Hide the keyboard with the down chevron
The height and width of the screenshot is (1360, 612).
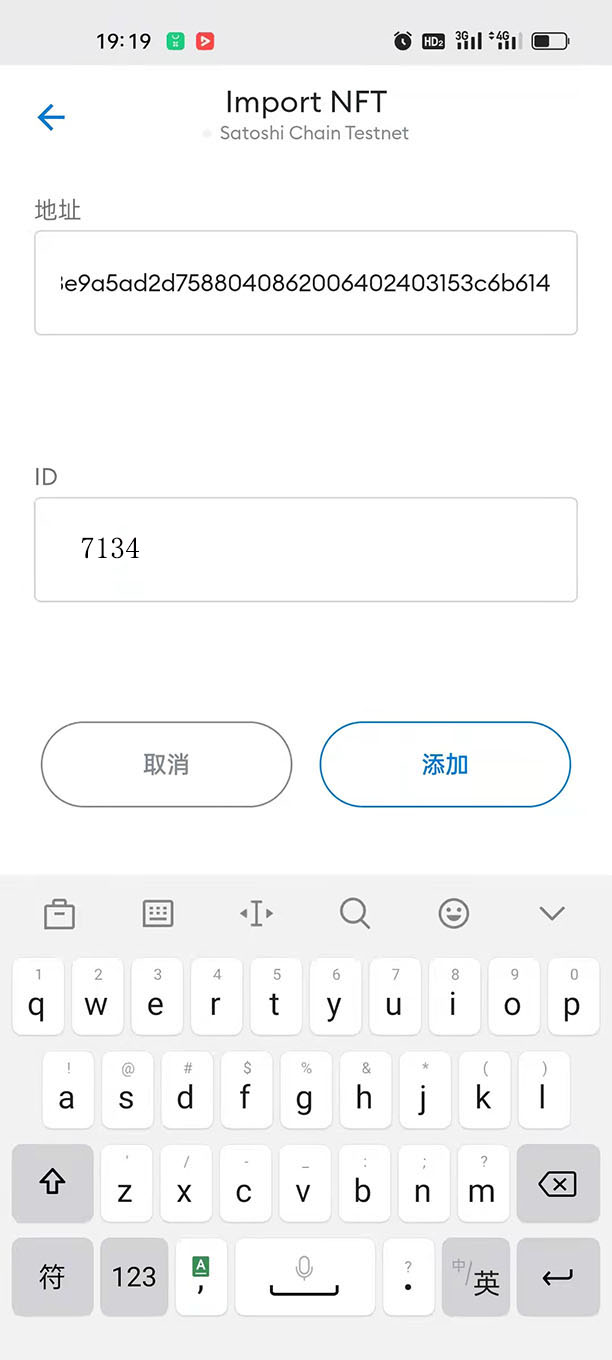click(552, 913)
